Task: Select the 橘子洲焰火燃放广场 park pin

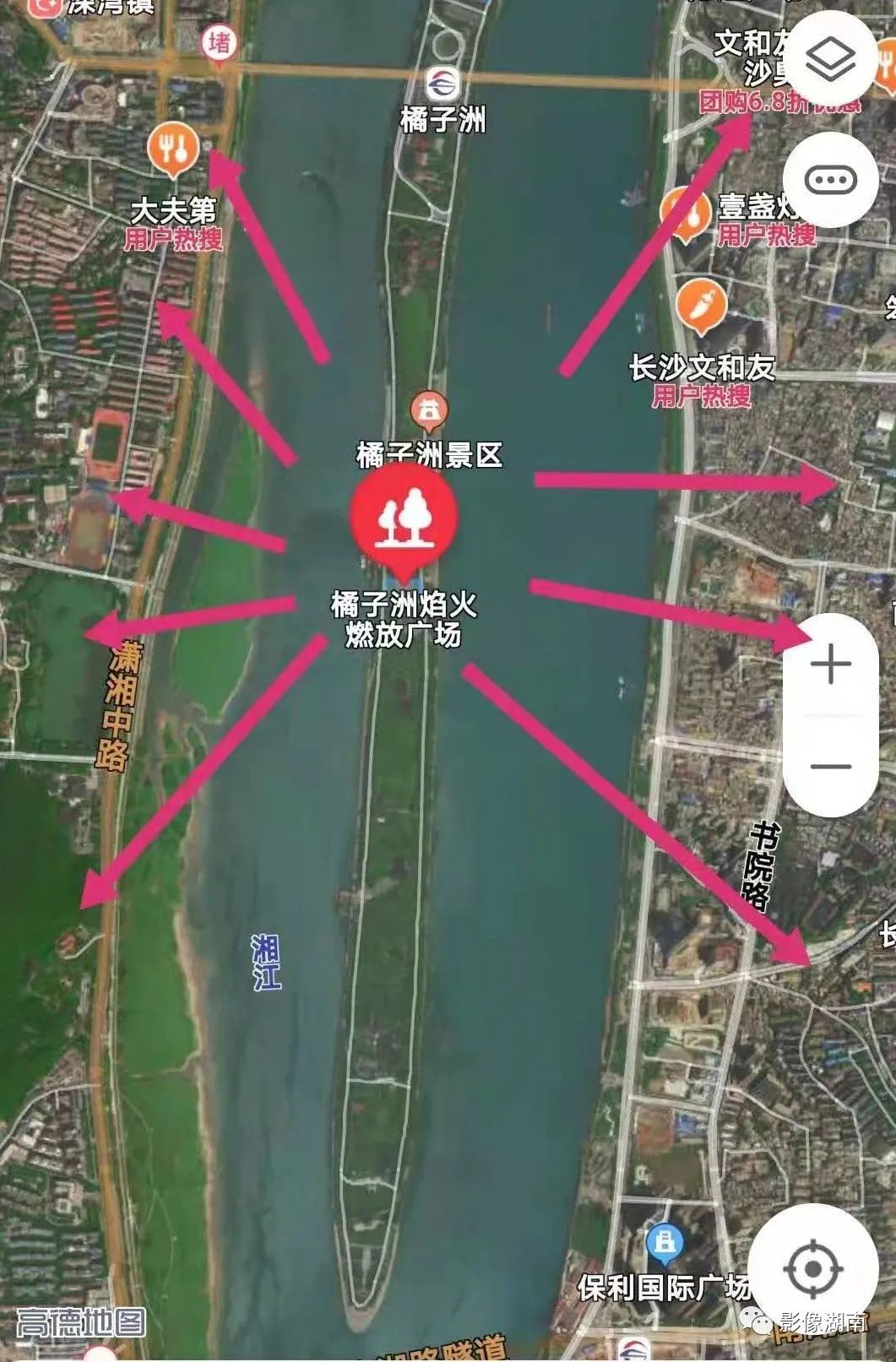Action: click(x=404, y=517)
